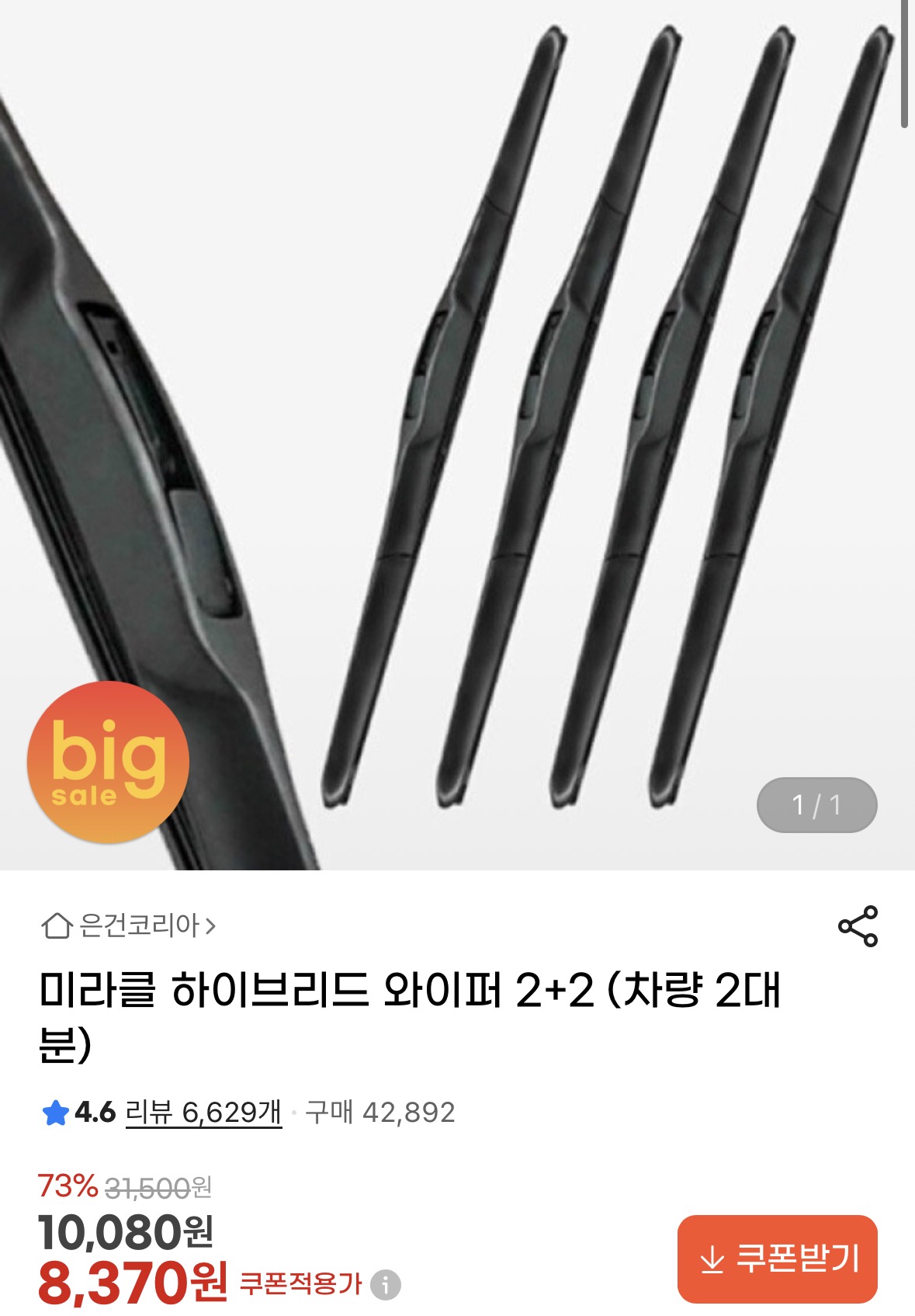Screen dimensions: 915x1316
Task: Share this wiper product
Action: [858, 925]
